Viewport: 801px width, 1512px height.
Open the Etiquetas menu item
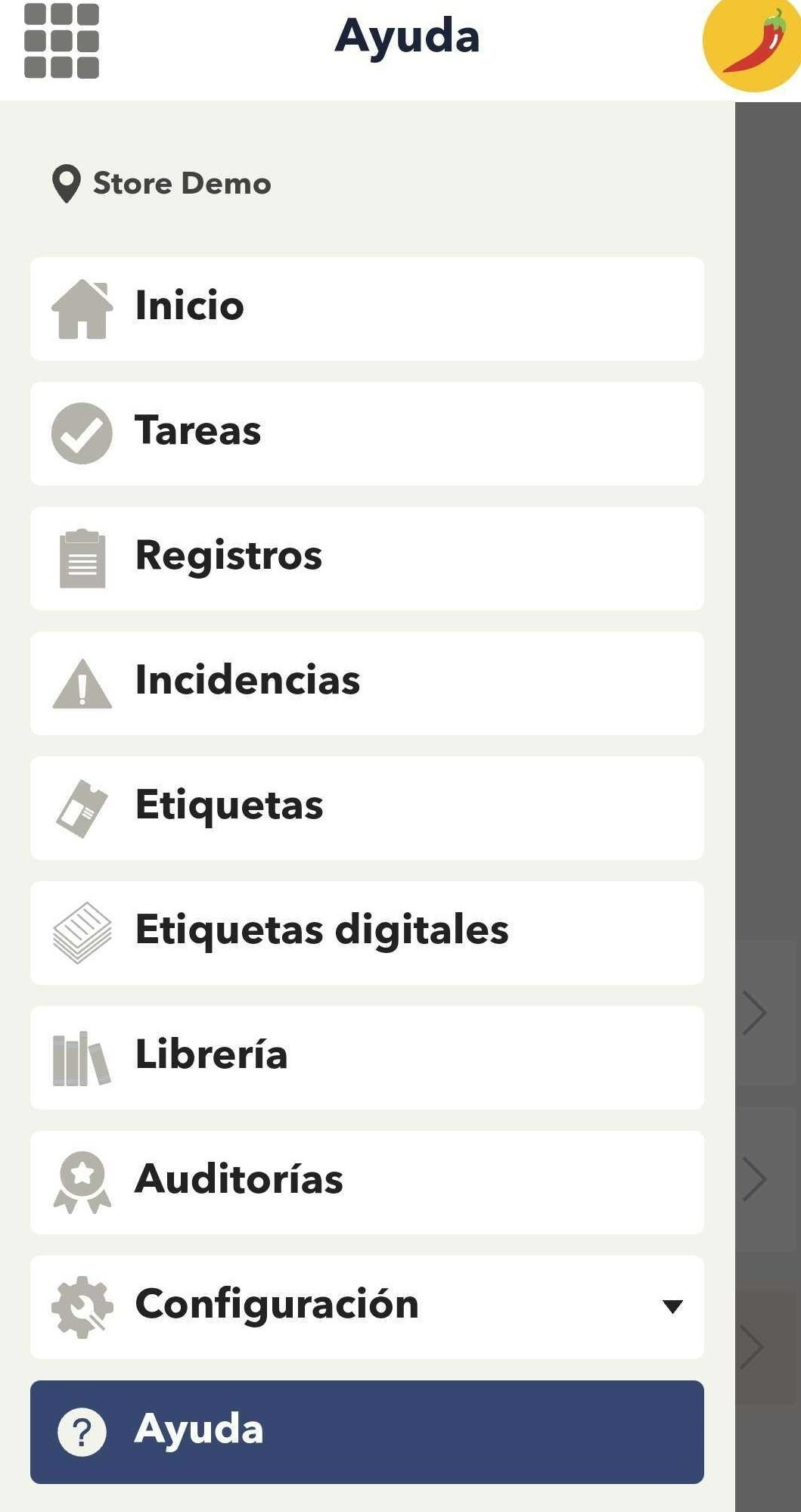click(367, 808)
